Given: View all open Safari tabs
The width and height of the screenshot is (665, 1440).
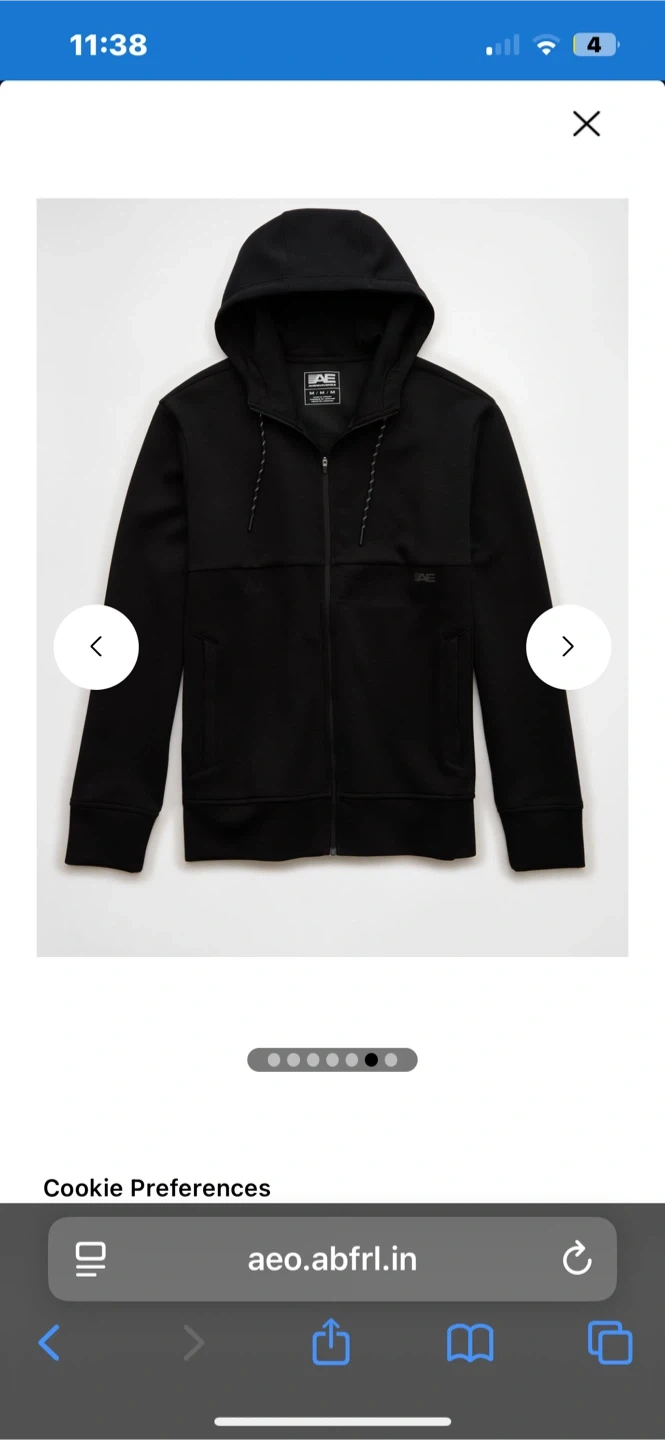Looking at the screenshot, I should (x=610, y=1343).
